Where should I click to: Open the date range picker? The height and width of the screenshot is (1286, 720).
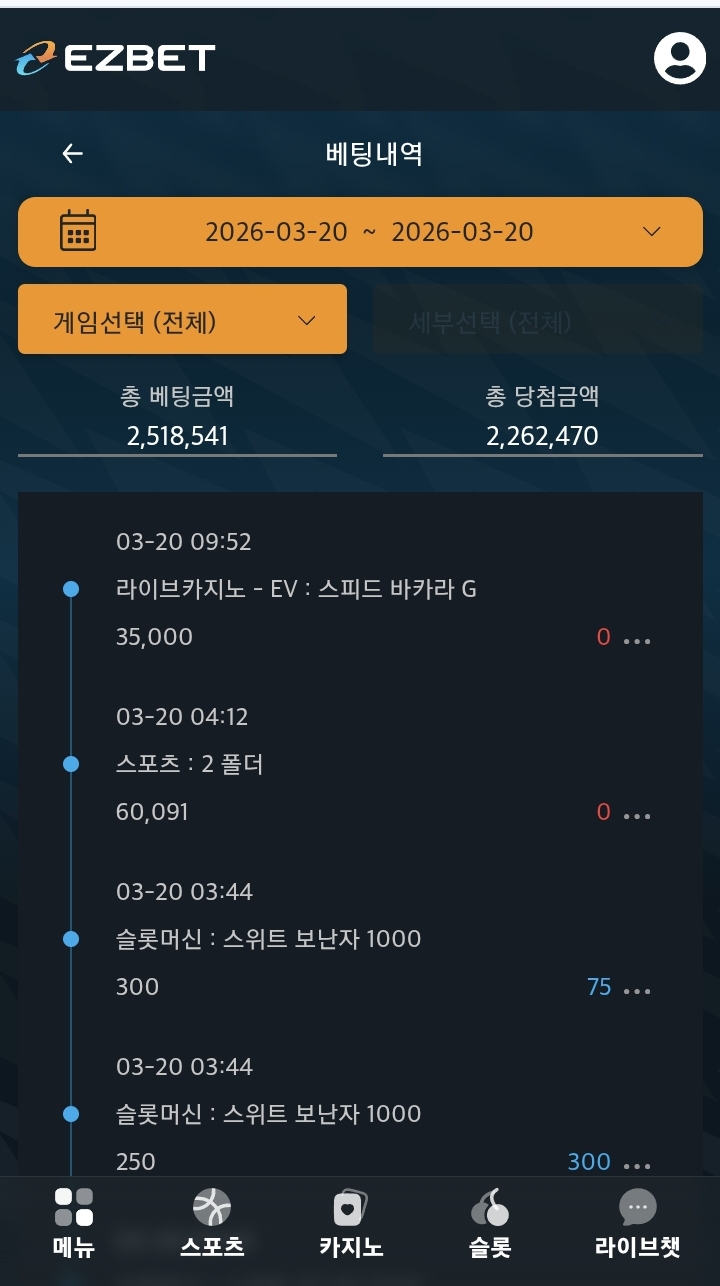coord(360,232)
